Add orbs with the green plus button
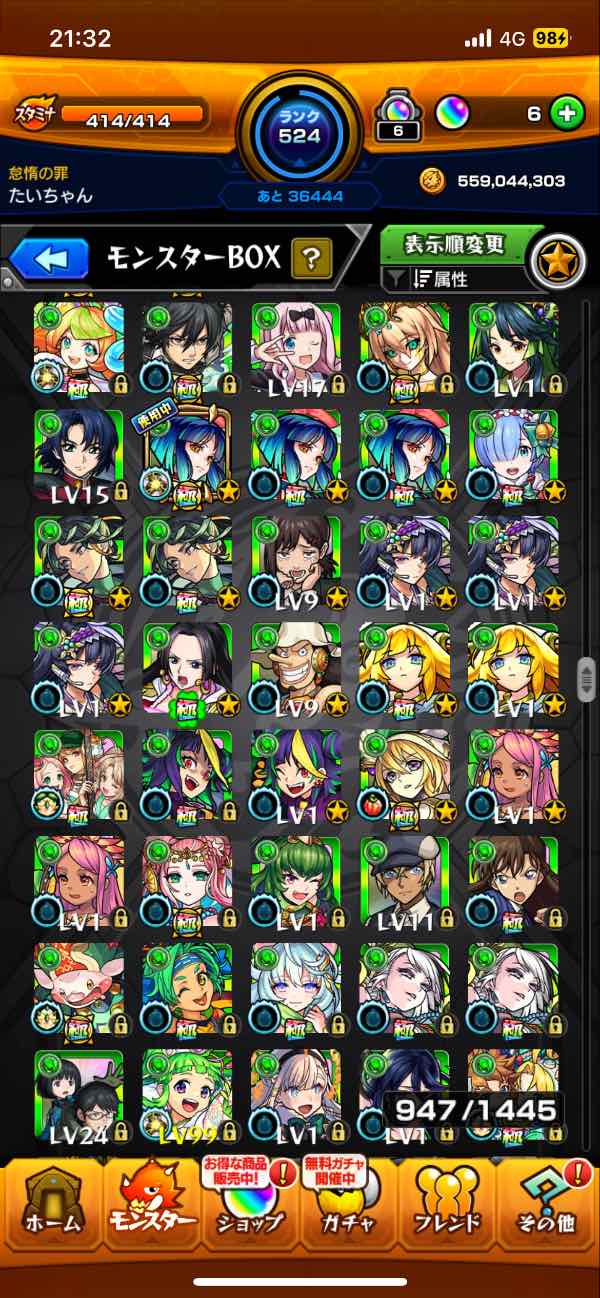The width and height of the screenshot is (600, 1298). [x=567, y=113]
